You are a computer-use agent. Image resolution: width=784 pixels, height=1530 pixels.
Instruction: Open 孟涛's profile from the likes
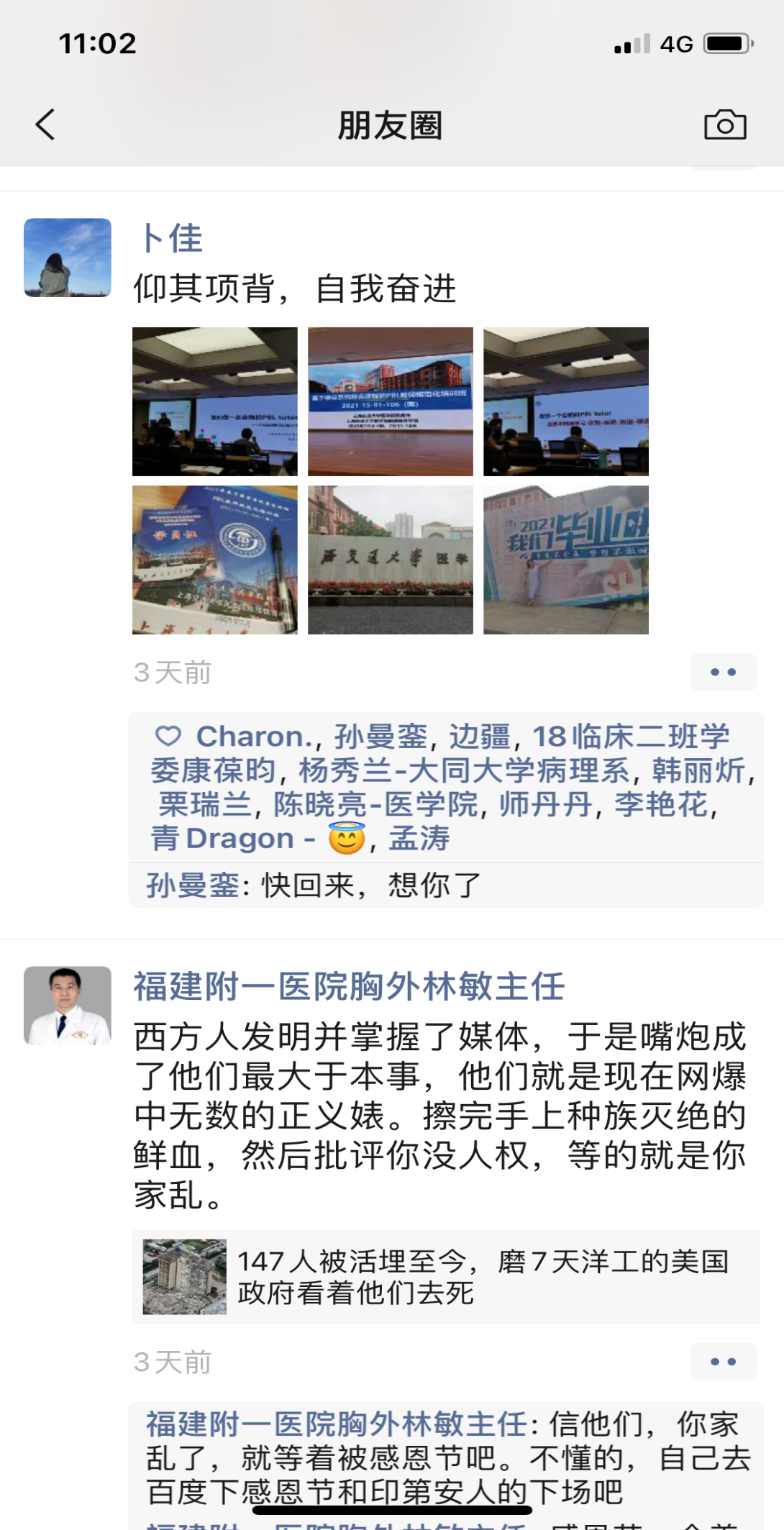click(x=419, y=839)
